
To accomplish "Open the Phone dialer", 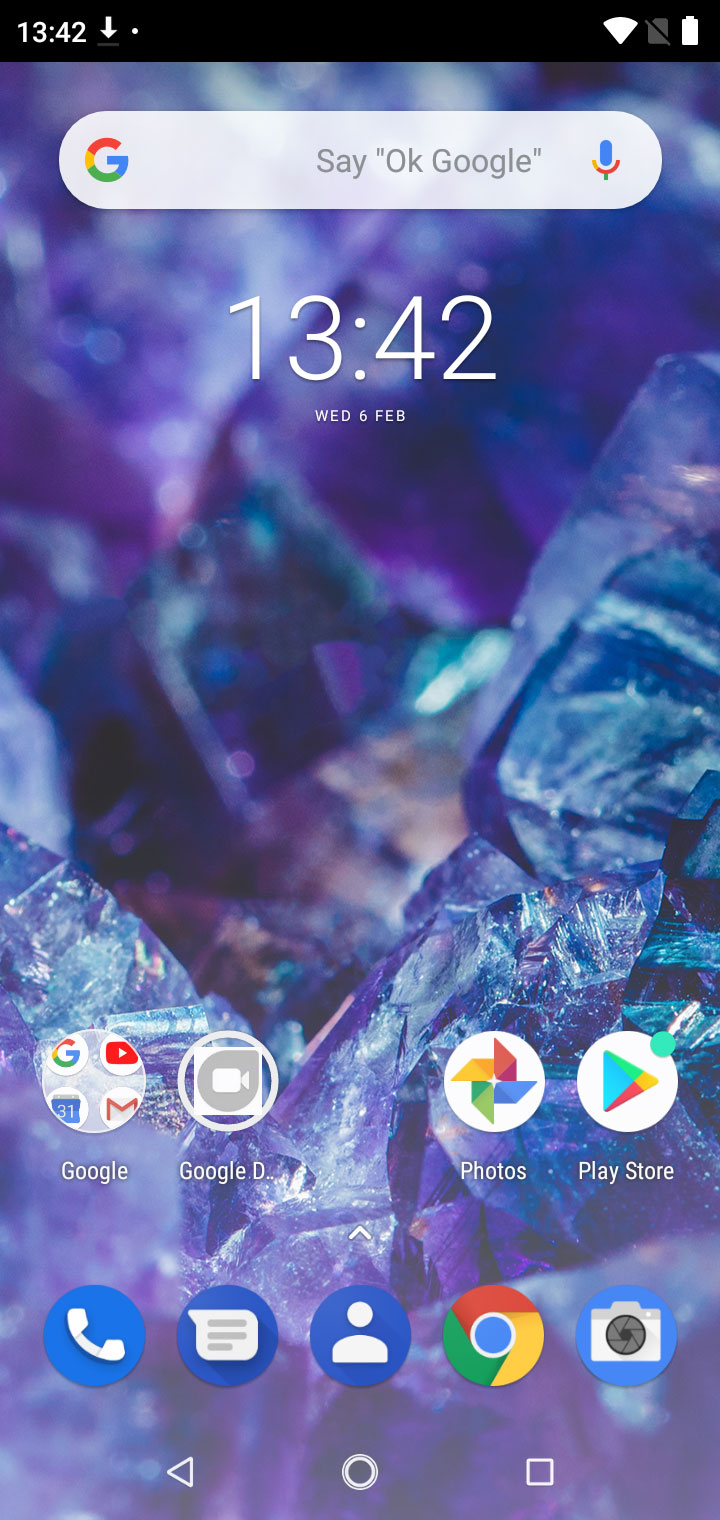I will coord(94,1335).
